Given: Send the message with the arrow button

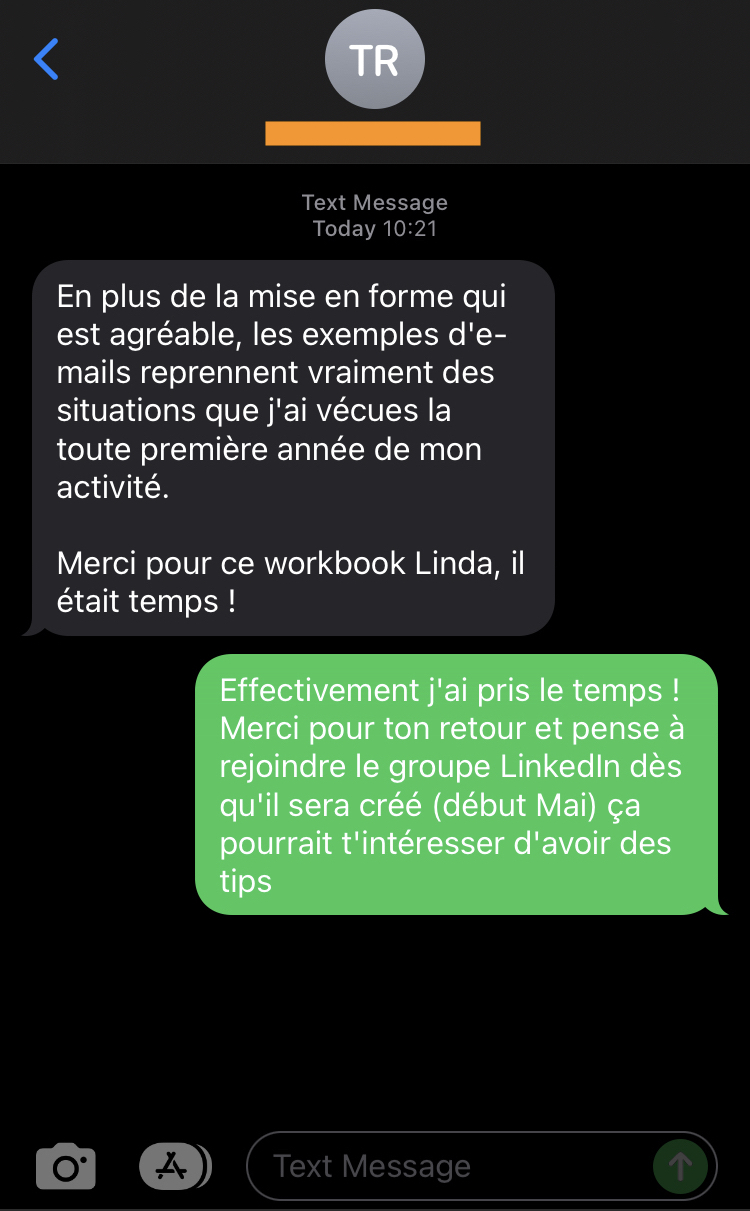Looking at the screenshot, I should click(680, 1166).
